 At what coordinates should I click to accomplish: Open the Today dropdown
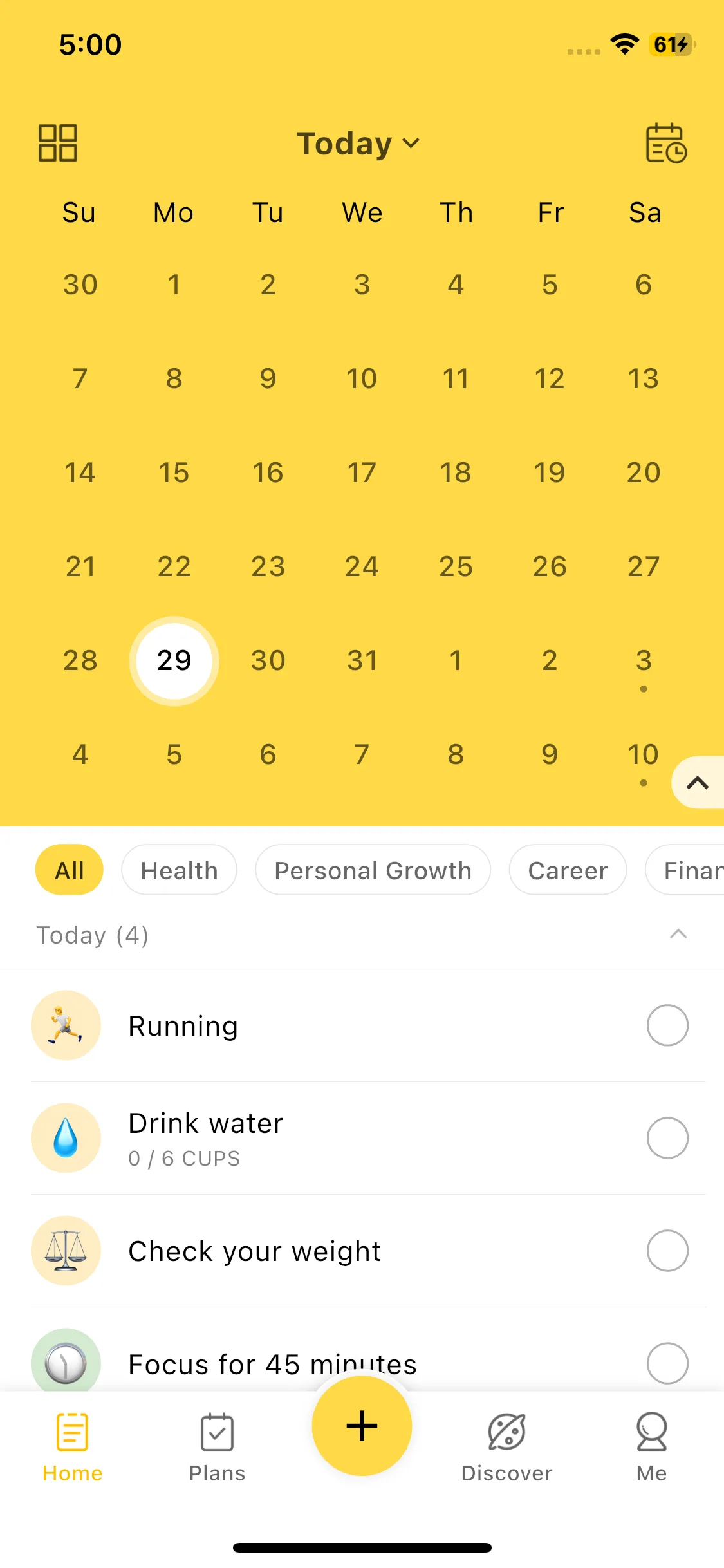tap(358, 143)
